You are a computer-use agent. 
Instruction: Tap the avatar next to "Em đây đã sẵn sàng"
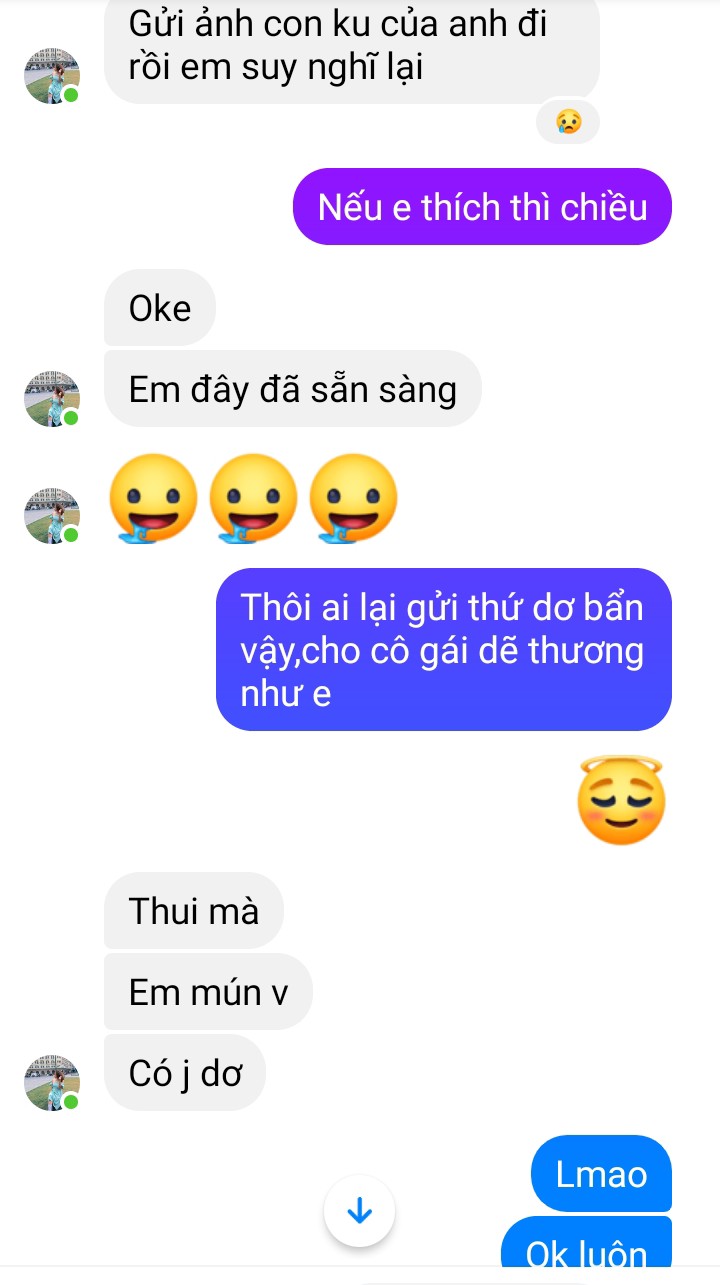[52, 399]
